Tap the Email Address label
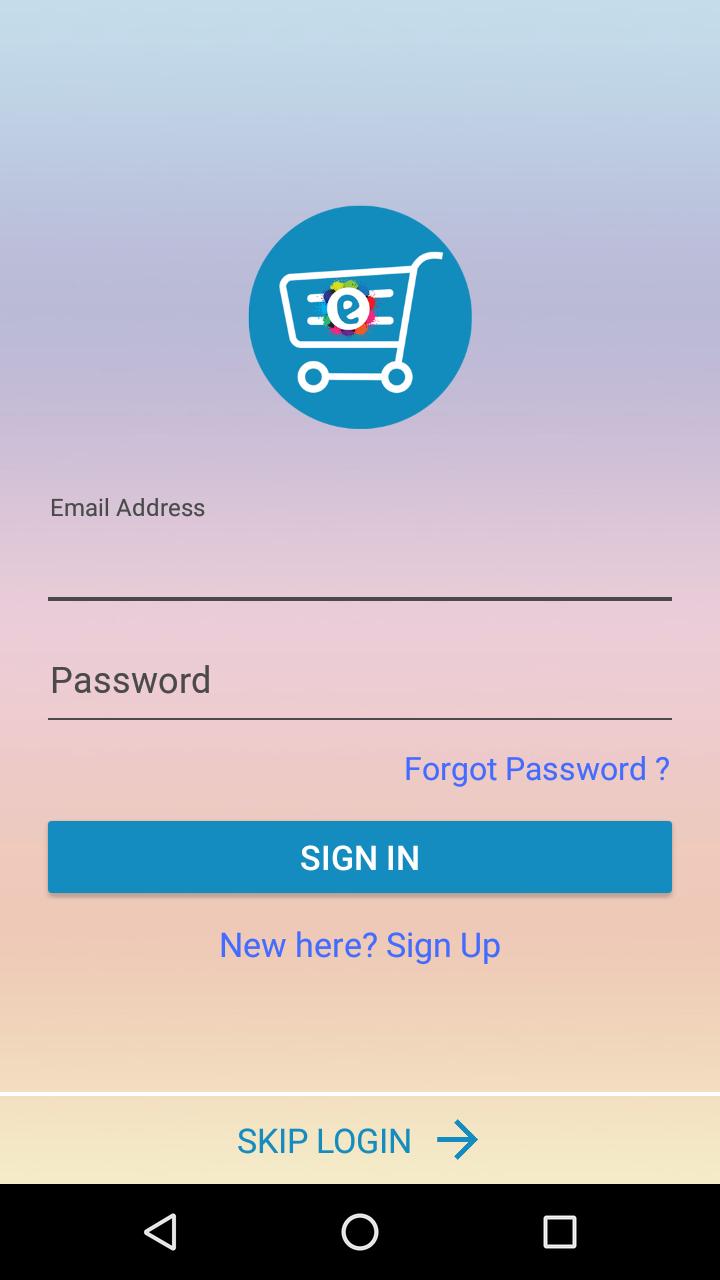Image resolution: width=720 pixels, height=1280 pixels. (x=127, y=508)
